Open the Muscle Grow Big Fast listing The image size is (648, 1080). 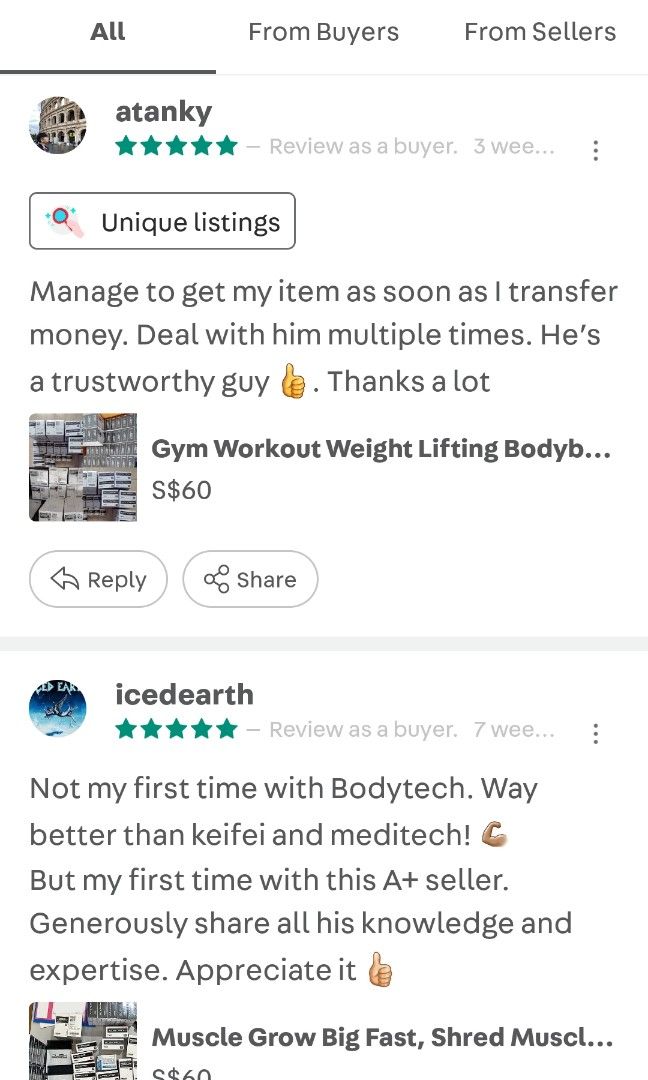click(x=382, y=1037)
